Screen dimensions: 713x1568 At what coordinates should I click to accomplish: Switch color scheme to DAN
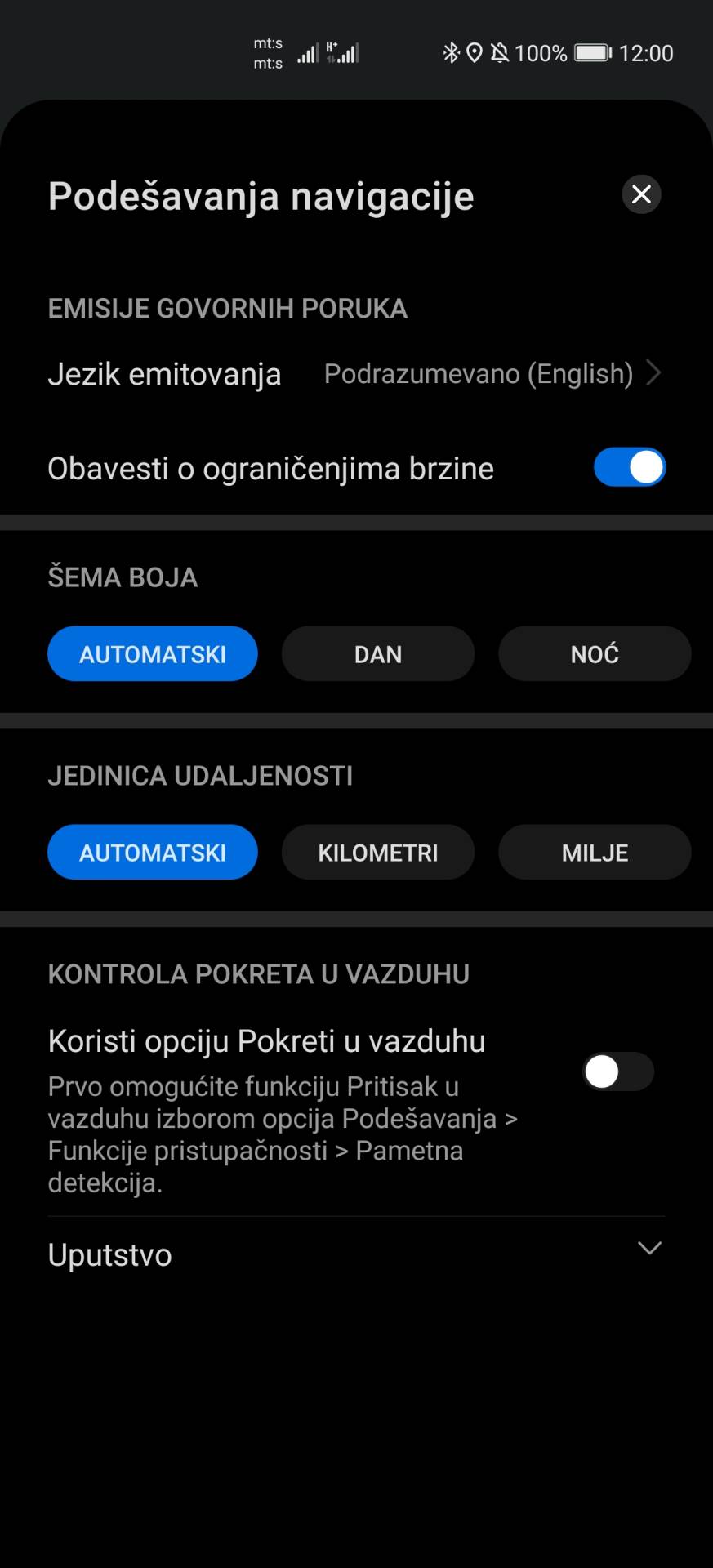tap(377, 653)
